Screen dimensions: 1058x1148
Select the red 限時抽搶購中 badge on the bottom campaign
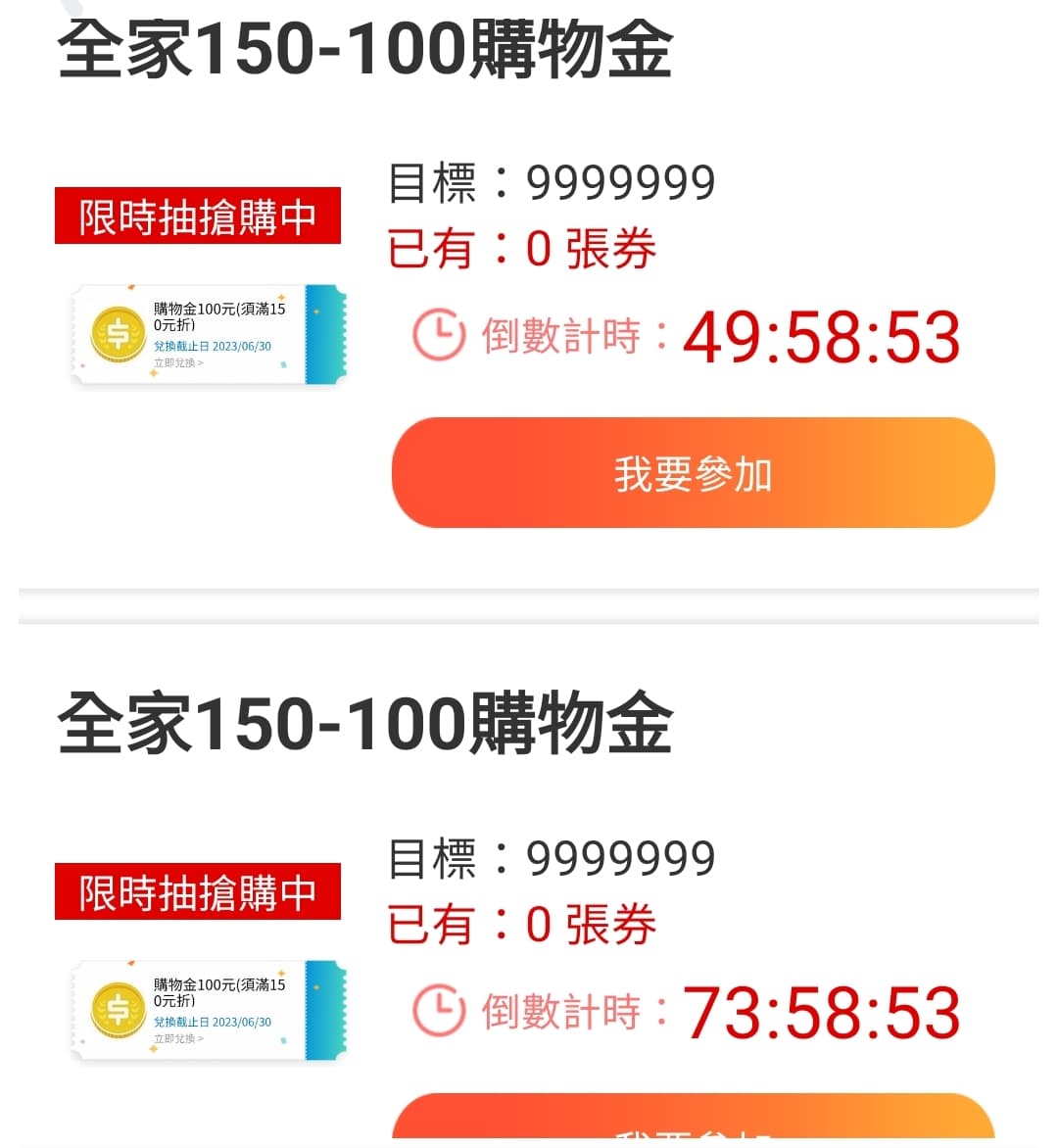point(196,891)
